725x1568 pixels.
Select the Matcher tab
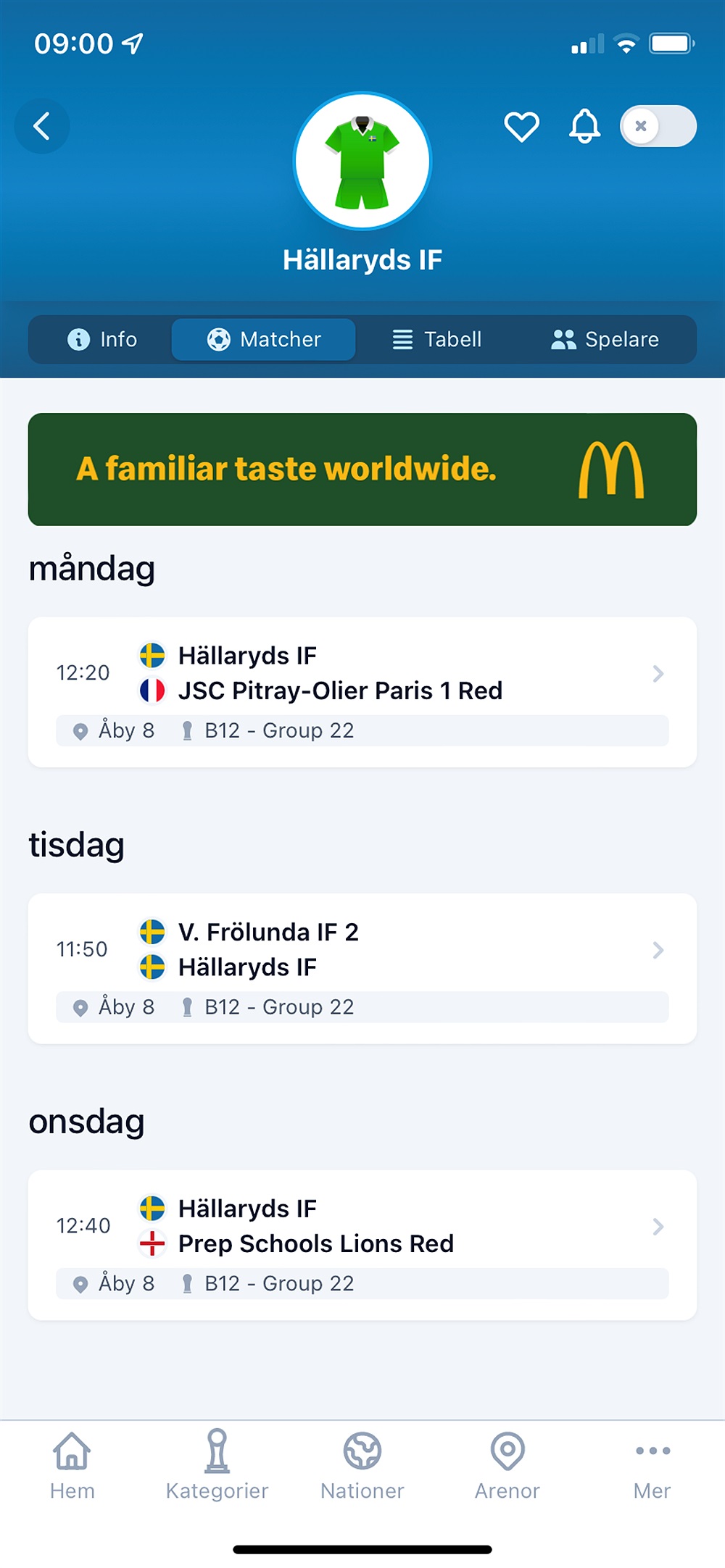click(264, 339)
